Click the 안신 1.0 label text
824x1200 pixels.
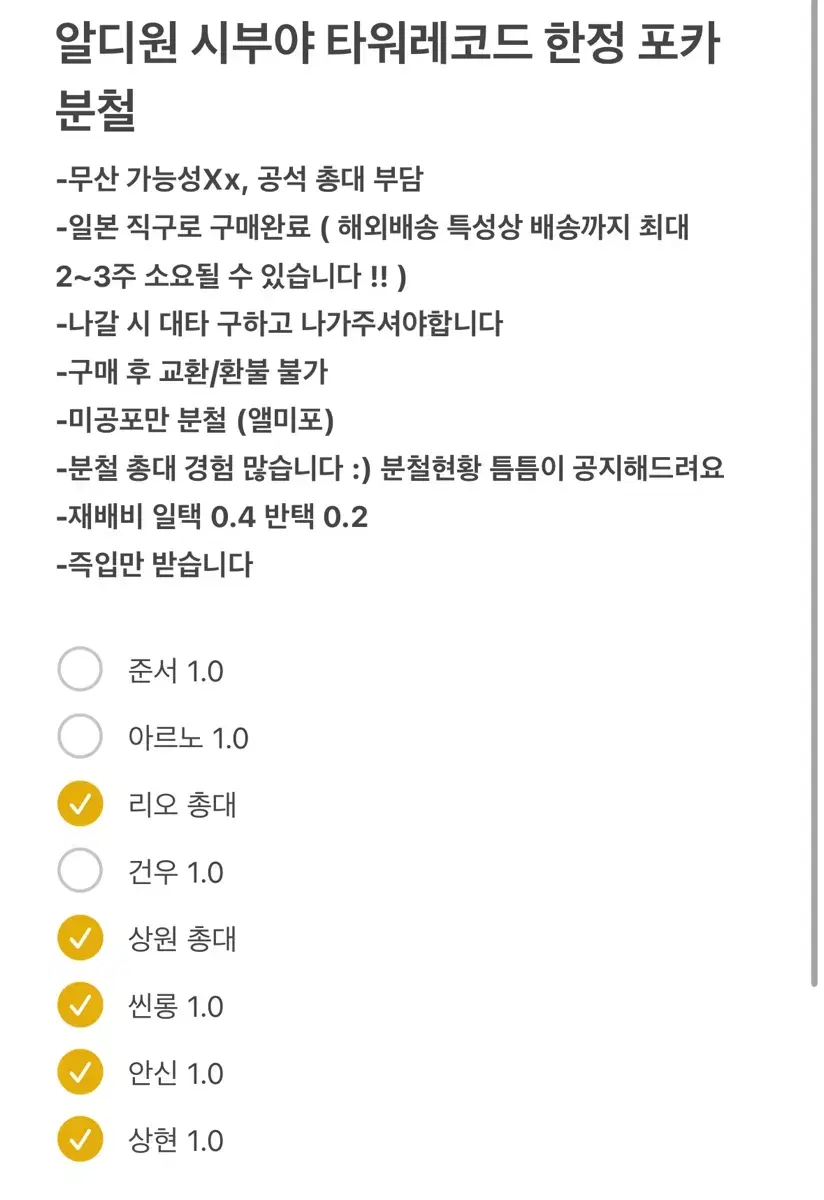pyautogui.click(x=173, y=1073)
